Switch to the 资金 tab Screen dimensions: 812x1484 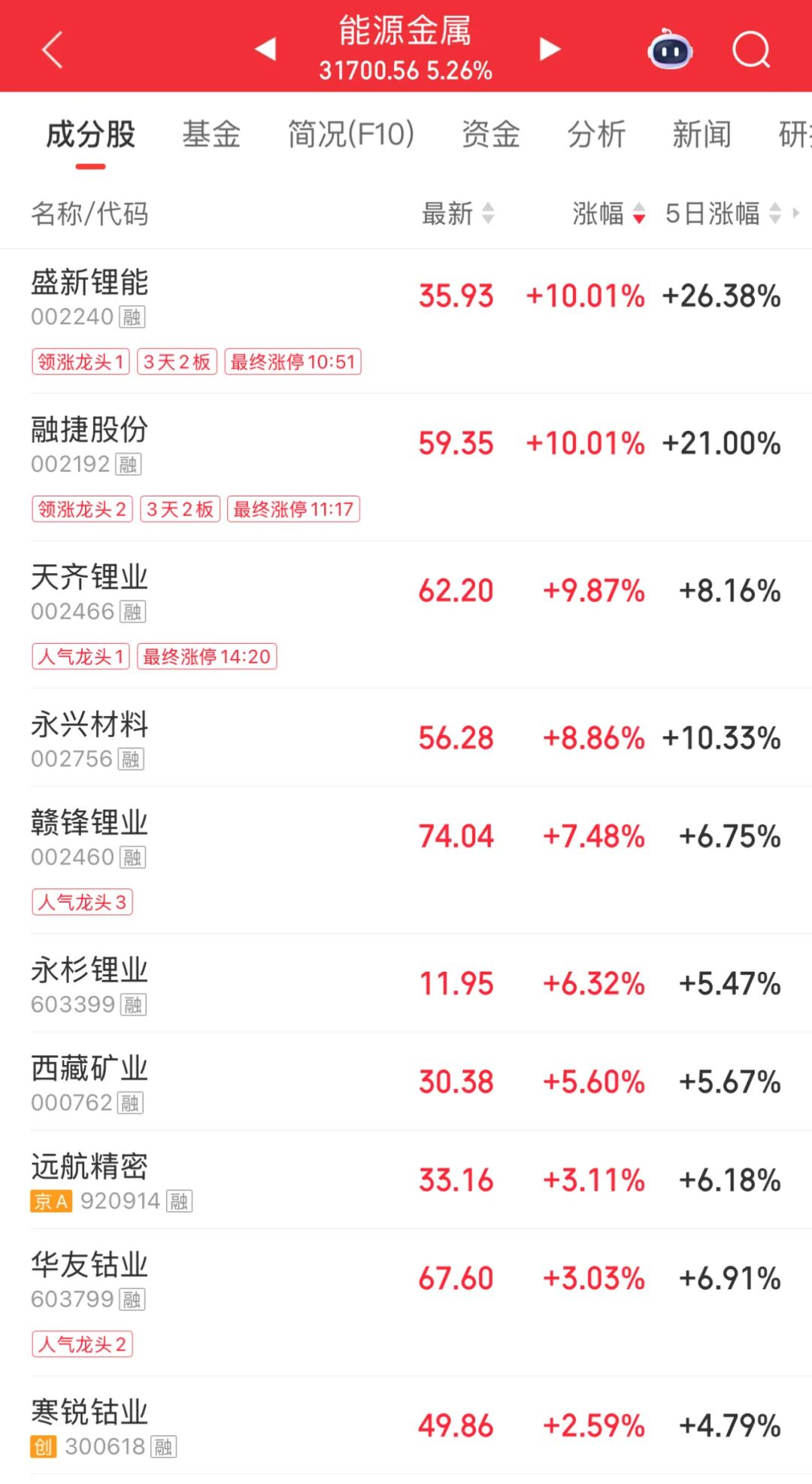click(490, 135)
